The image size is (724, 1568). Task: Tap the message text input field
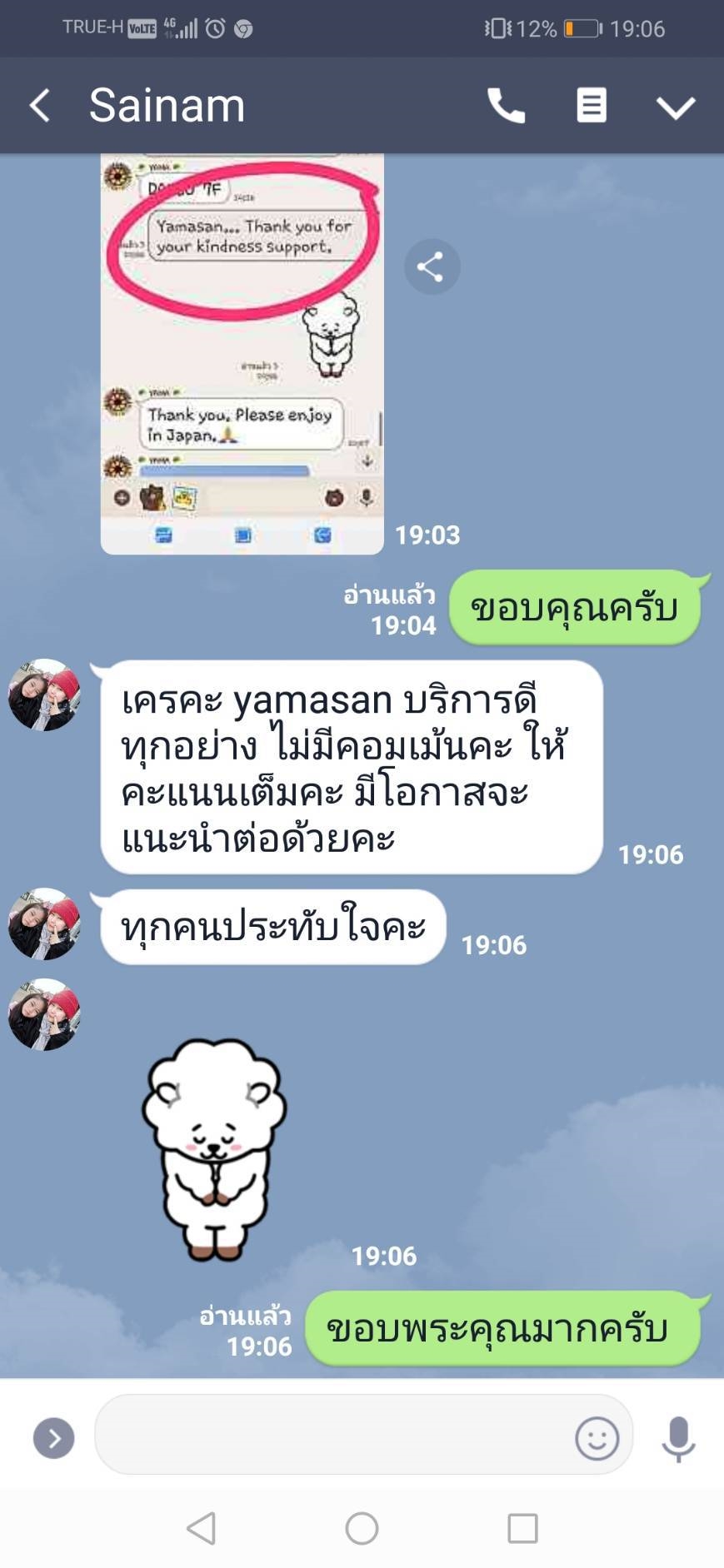[333, 1436]
